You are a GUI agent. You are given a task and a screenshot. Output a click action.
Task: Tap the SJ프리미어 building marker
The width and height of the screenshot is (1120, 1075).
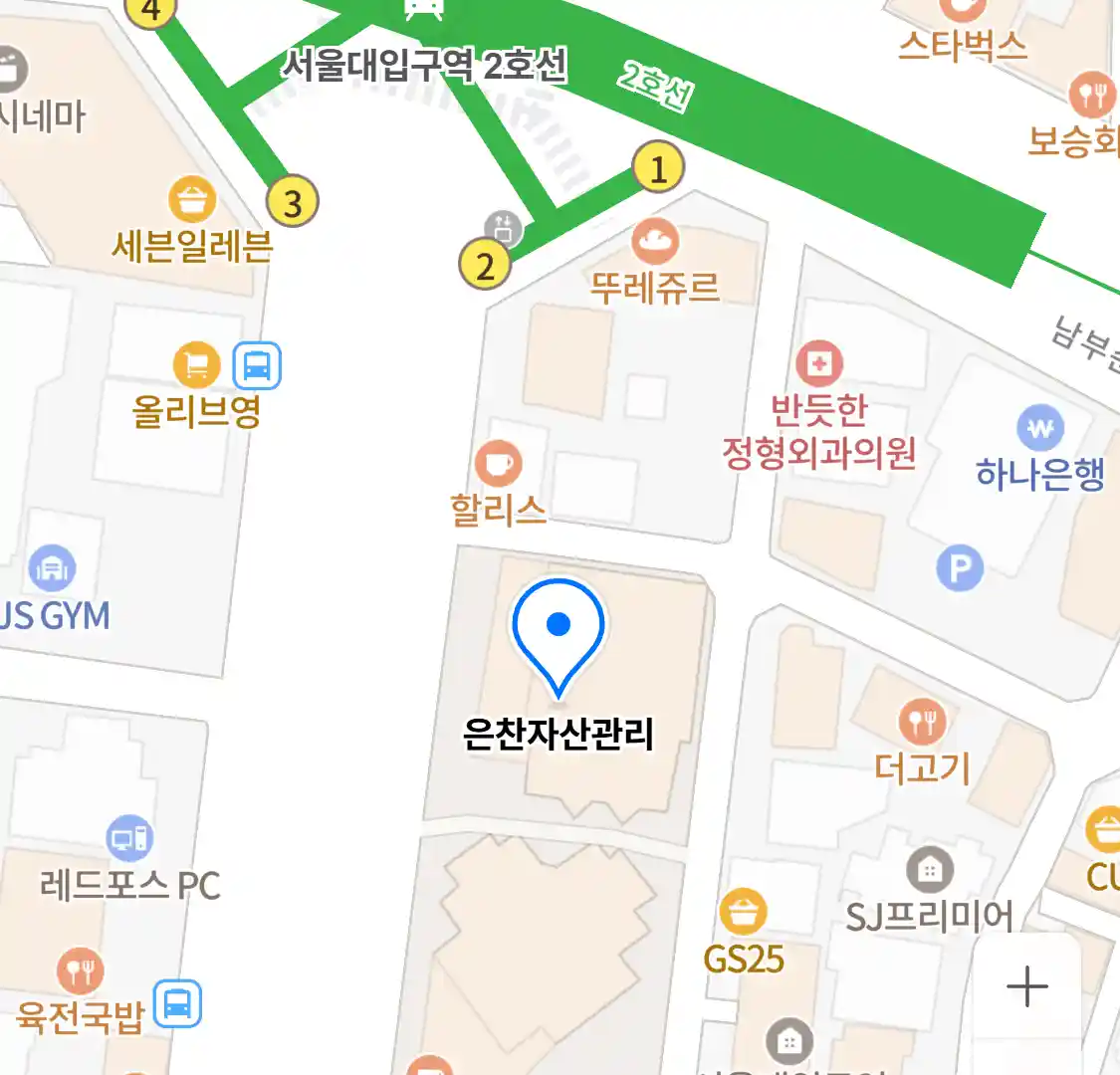tap(929, 871)
